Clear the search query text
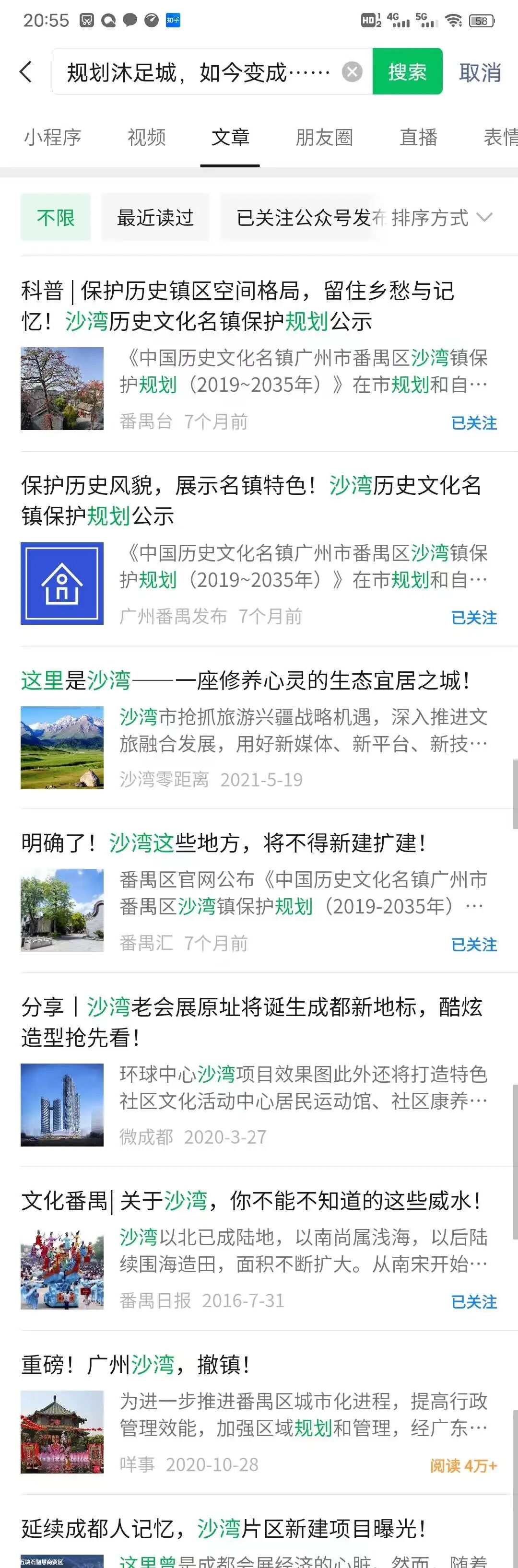This screenshot has height=1568, width=518. tap(352, 72)
